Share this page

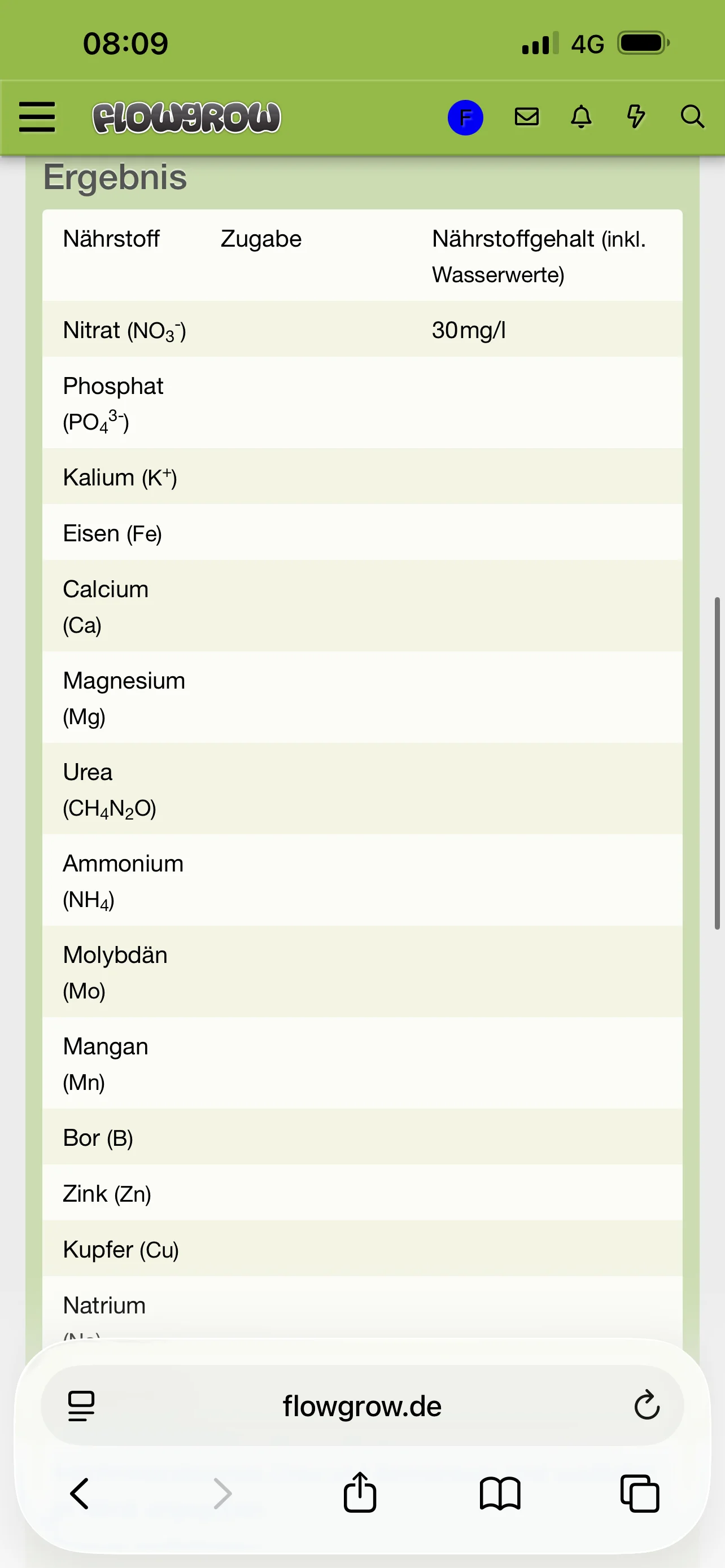[360, 1492]
